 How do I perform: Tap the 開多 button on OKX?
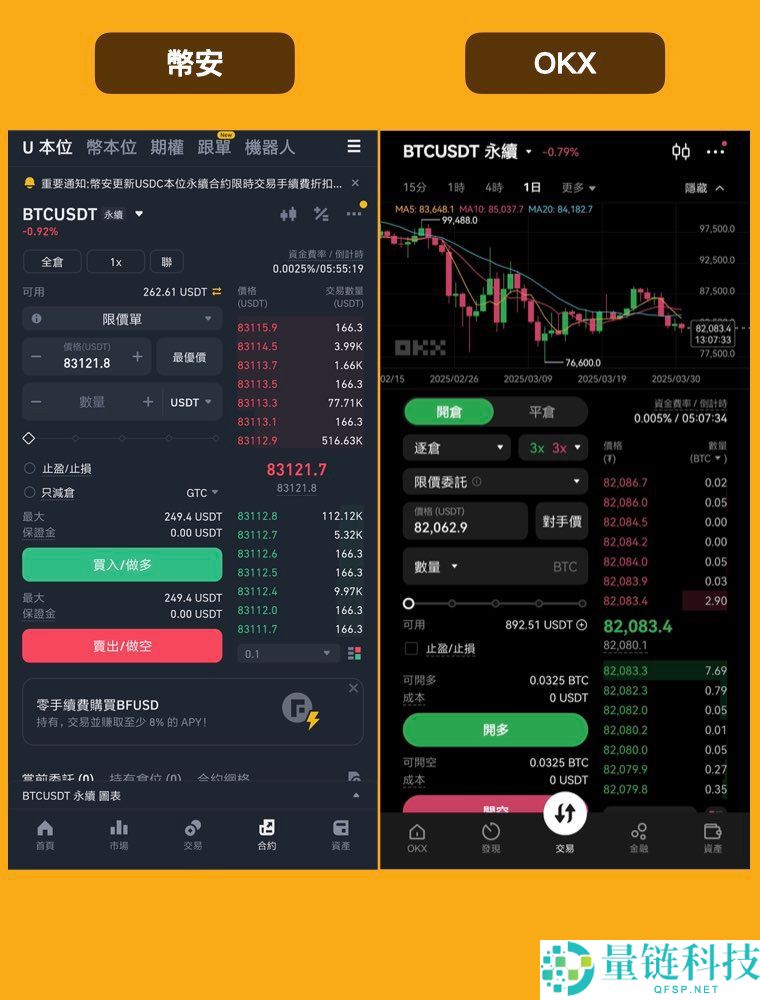[x=494, y=729]
